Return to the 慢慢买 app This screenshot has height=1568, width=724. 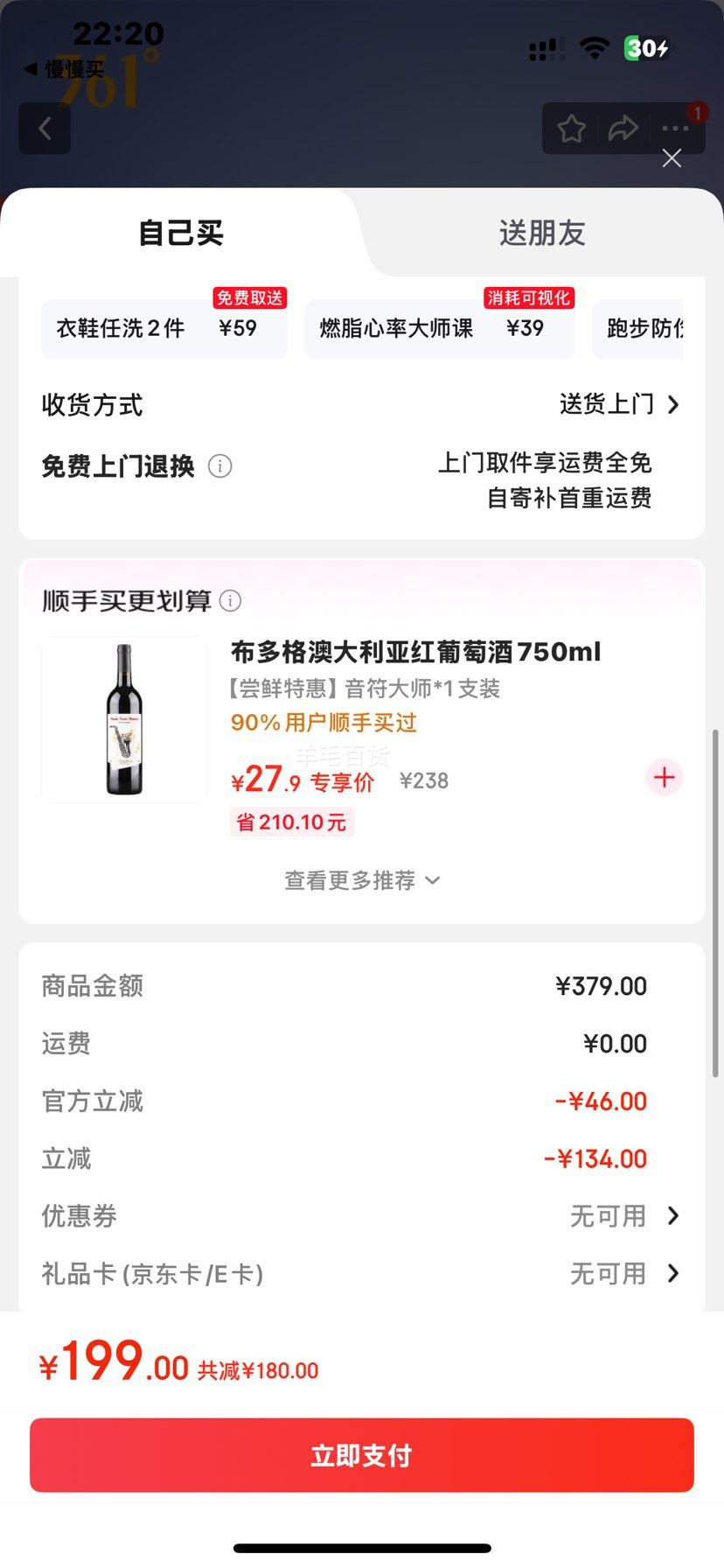pyautogui.click(x=65, y=68)
